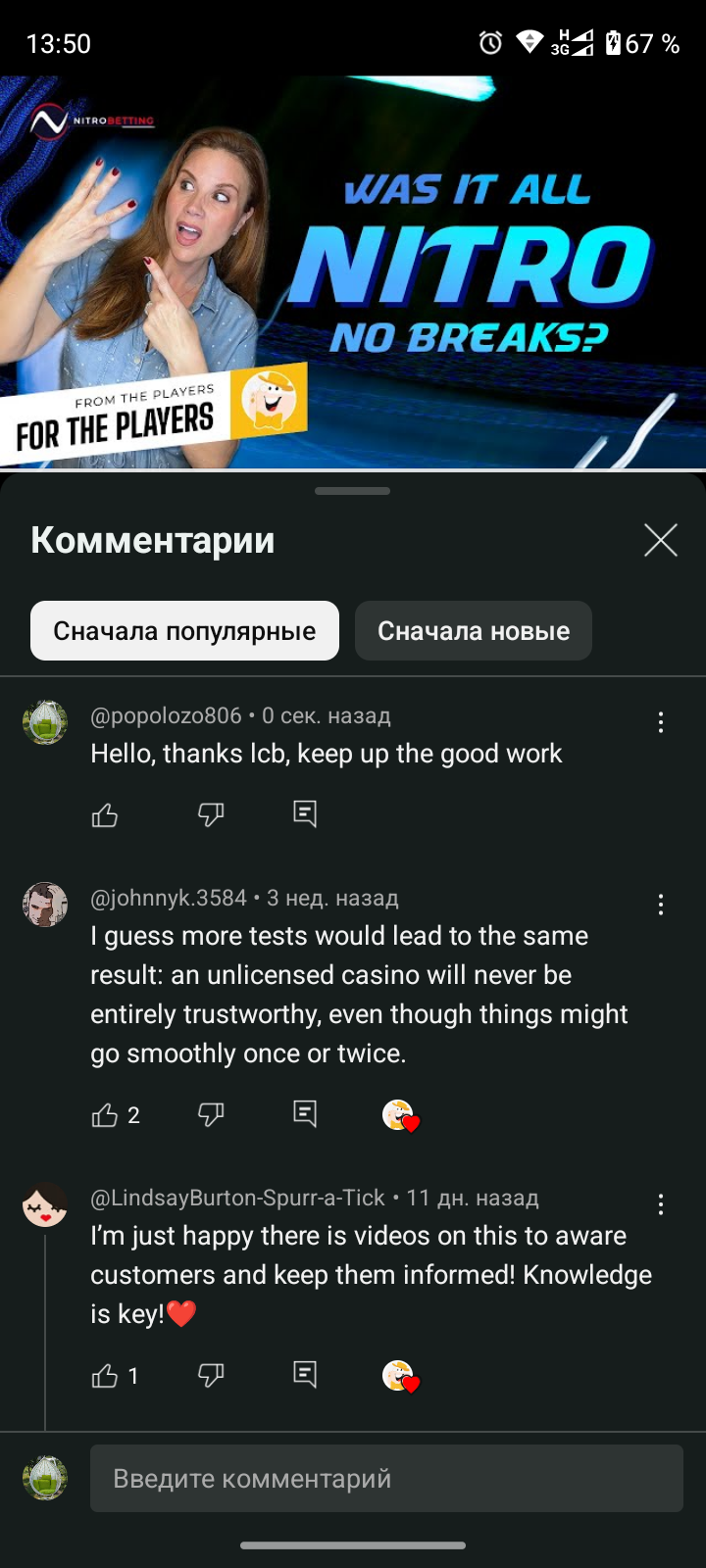Tap the 'Введите комментарий' input field
The height and width of the screenshot is (1568, 706).
click(x=386, y=1478)
